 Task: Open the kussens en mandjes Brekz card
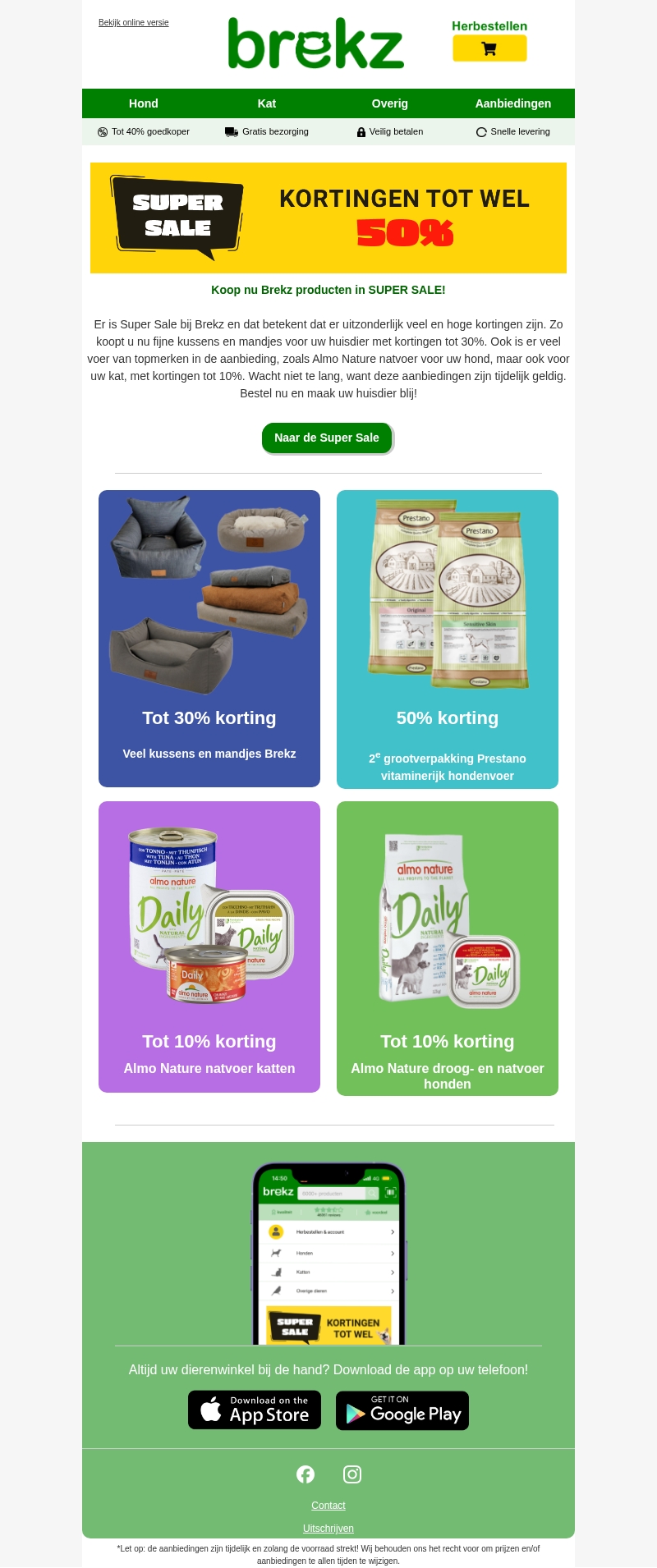209,639
